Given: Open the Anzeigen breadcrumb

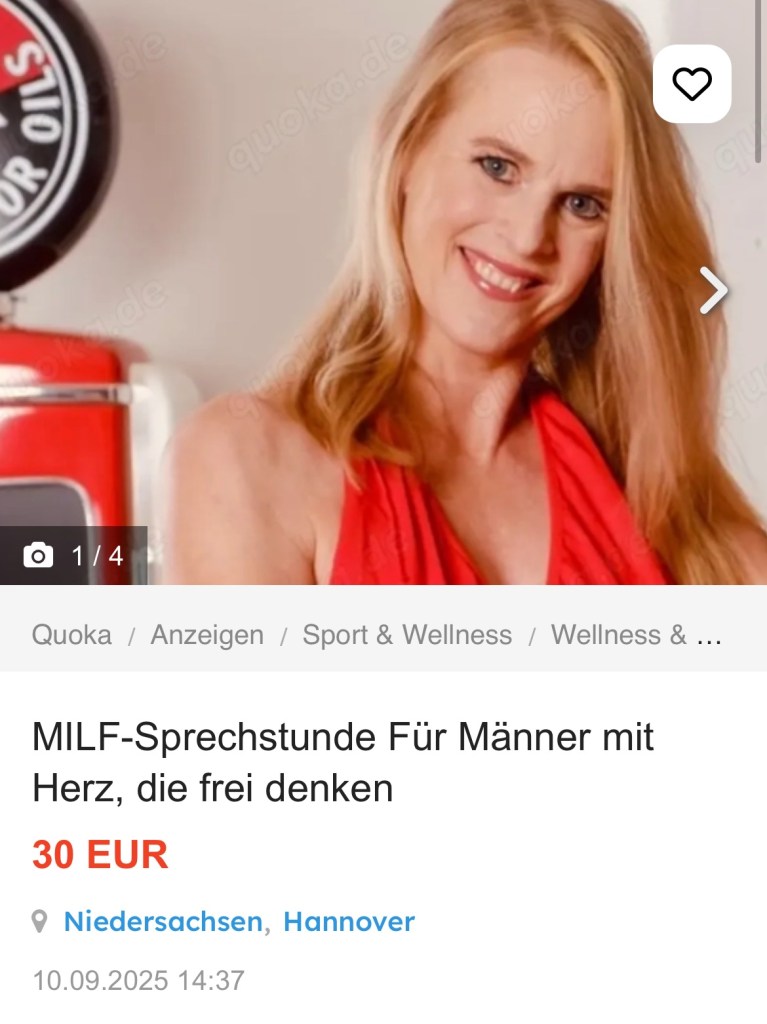Looking at the screenshot, I should pyautogui.click(x=207, y=635).
